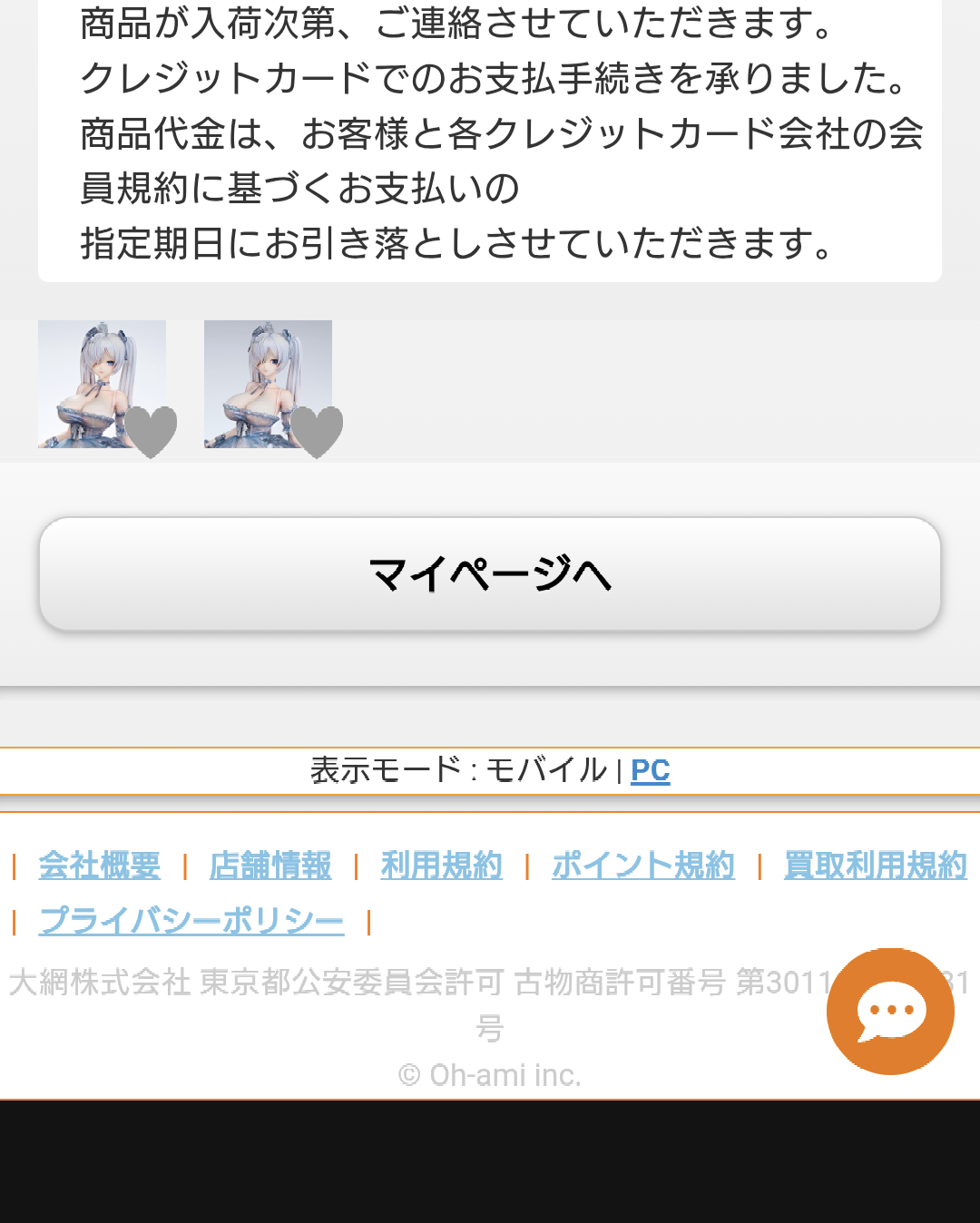View 買取利用規約 link
980x1223 pixels.
click(875, 866)
